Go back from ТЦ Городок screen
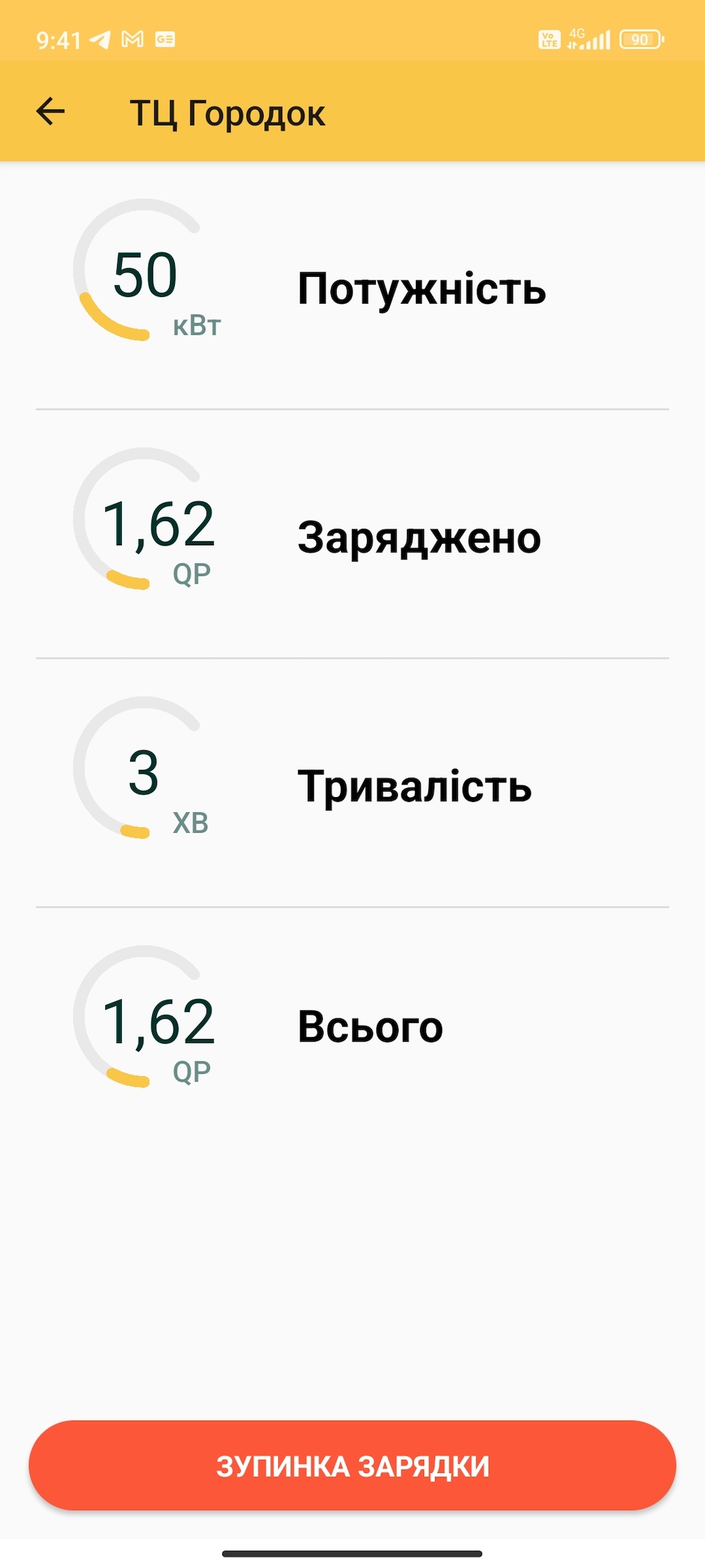Viewport: 705px width, 1568px height. pyautogui.click(x=50, y=112)
